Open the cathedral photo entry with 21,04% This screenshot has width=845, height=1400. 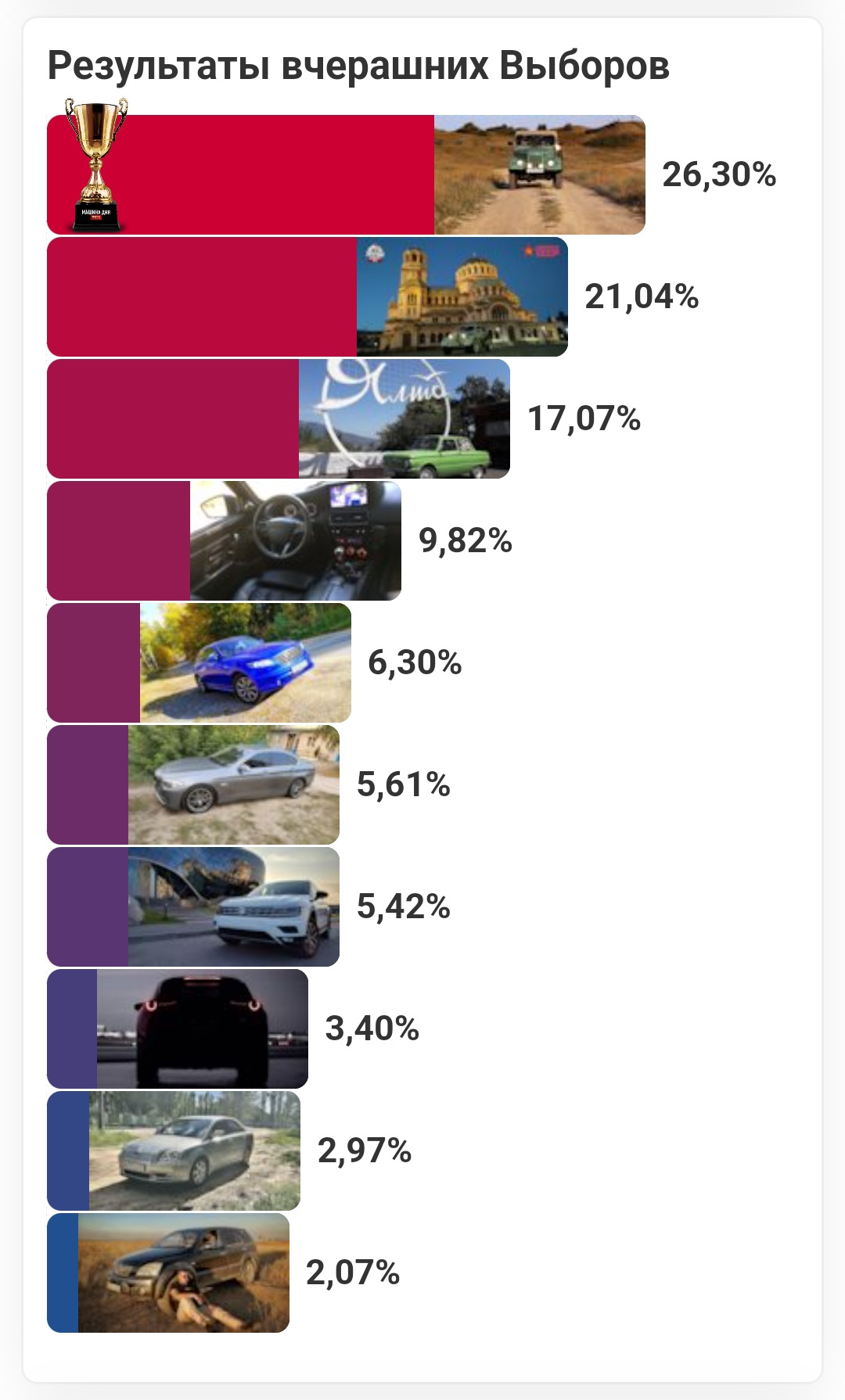point(462,297)
